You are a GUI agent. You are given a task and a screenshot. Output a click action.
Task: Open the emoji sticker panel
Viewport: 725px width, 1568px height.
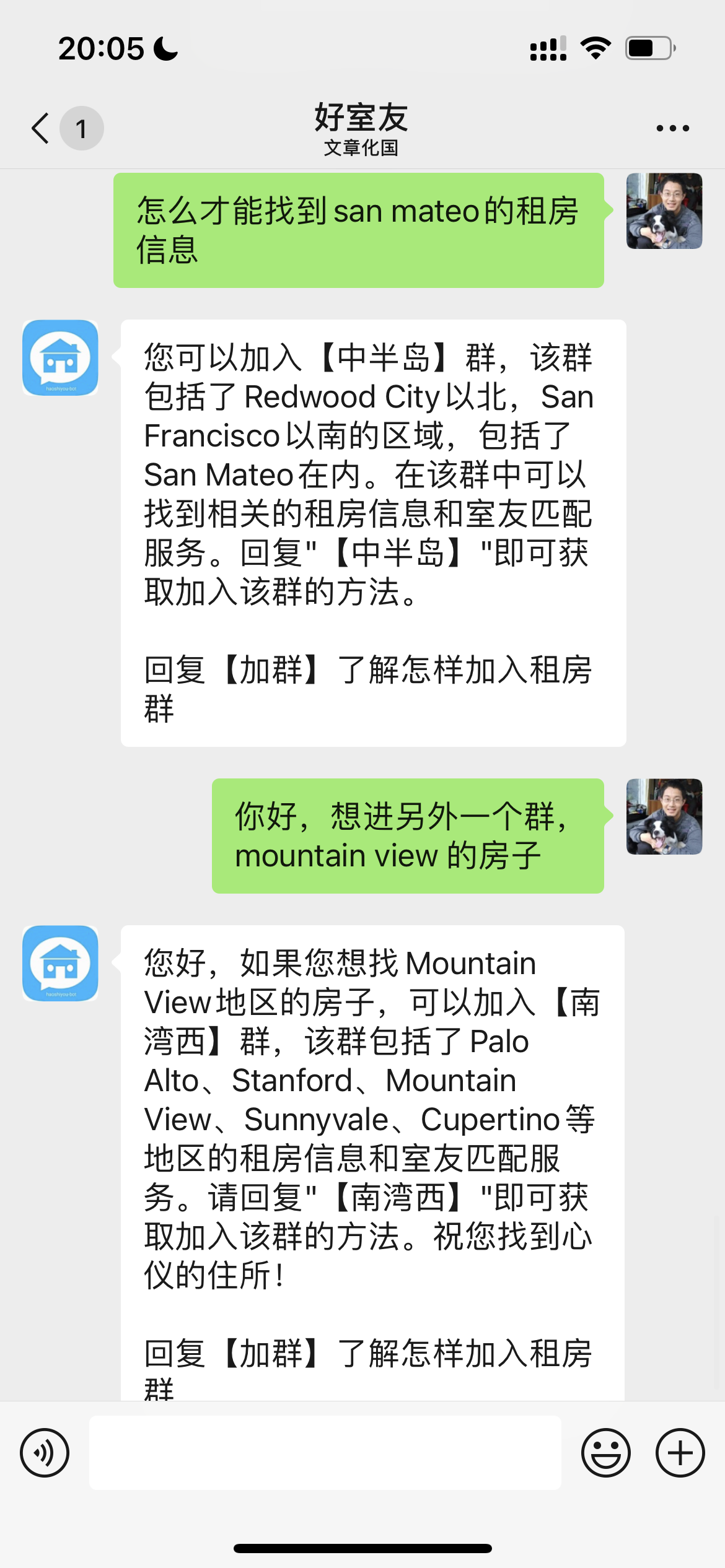605,1453
